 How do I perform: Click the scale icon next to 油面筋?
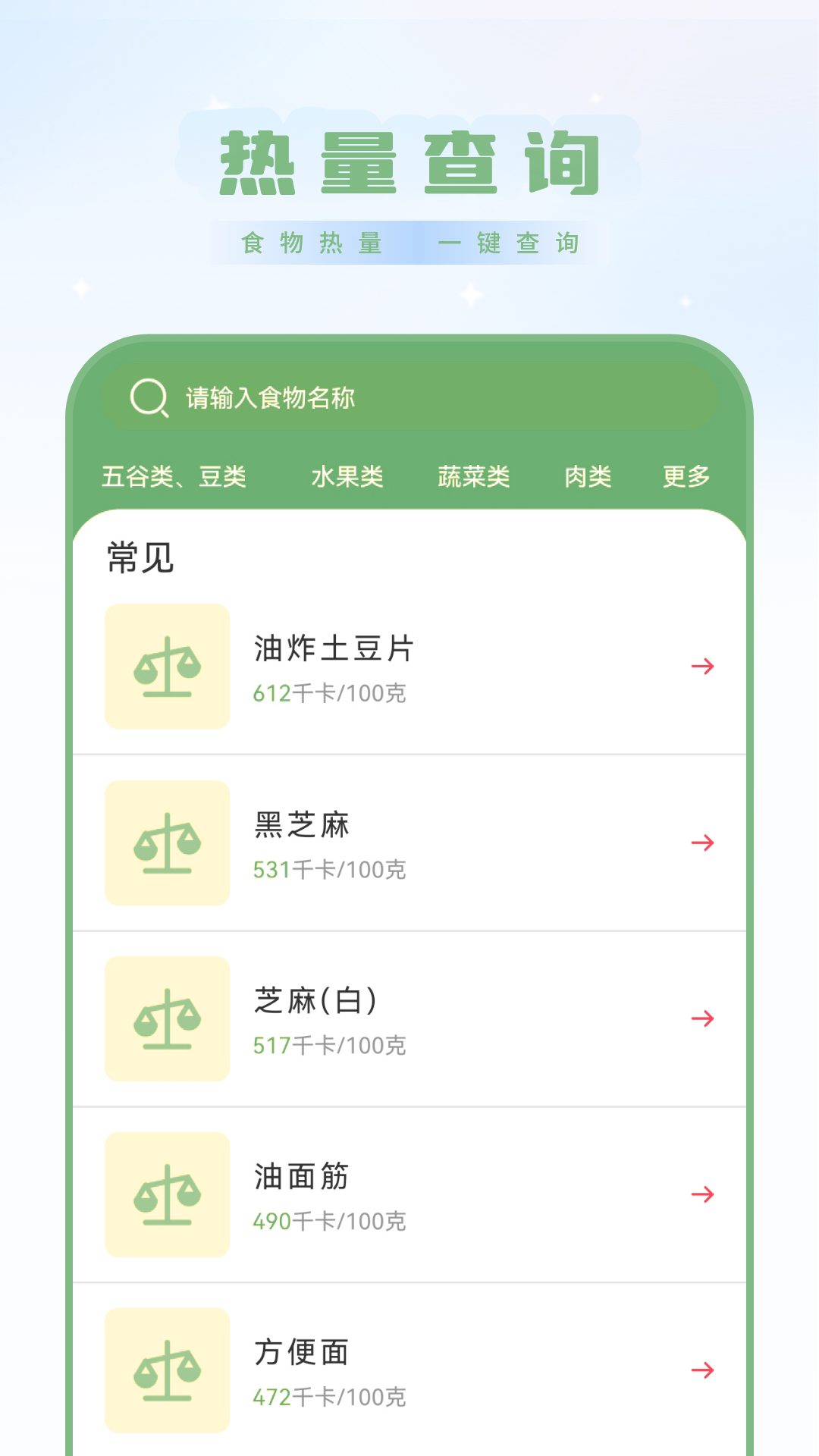(x=167, y=1196)
